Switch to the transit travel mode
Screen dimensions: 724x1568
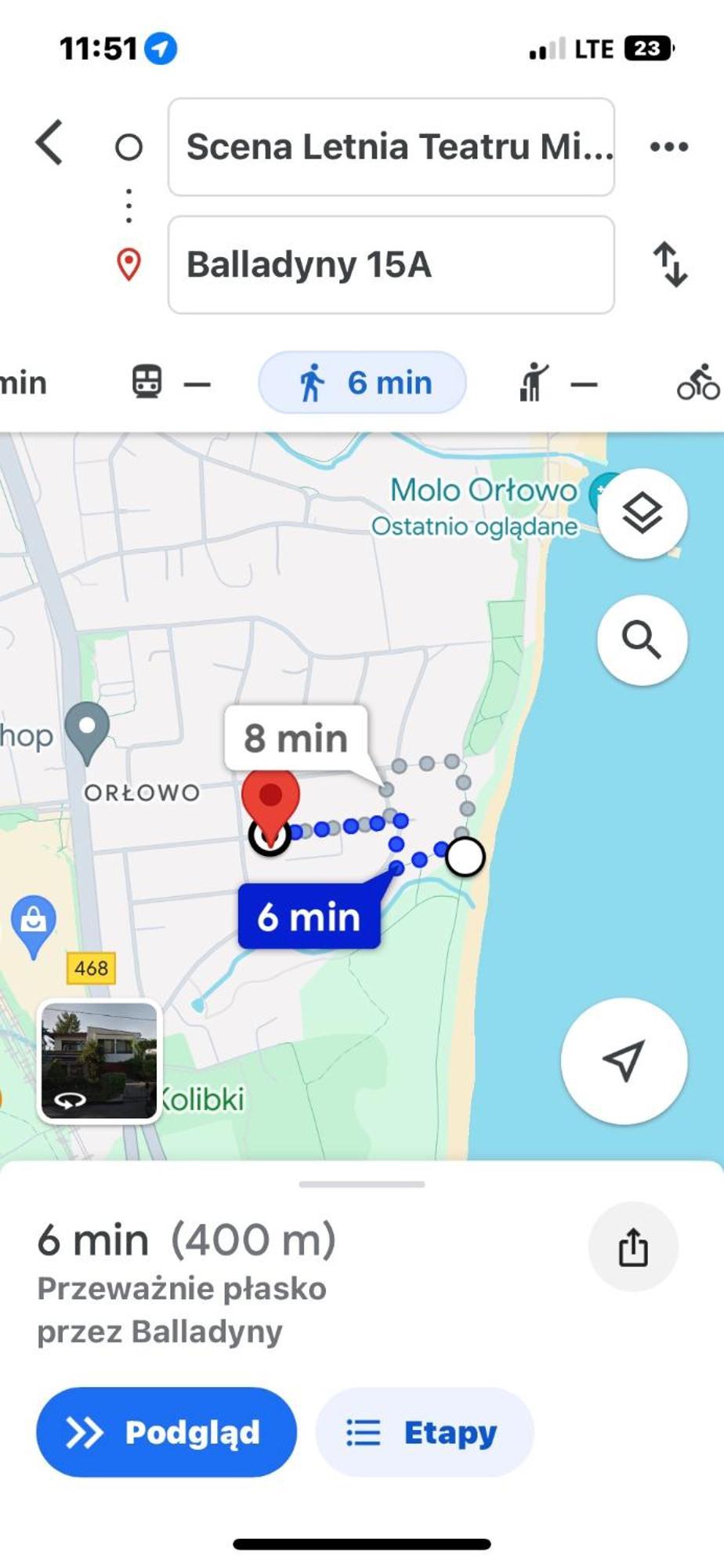[169, 383]
